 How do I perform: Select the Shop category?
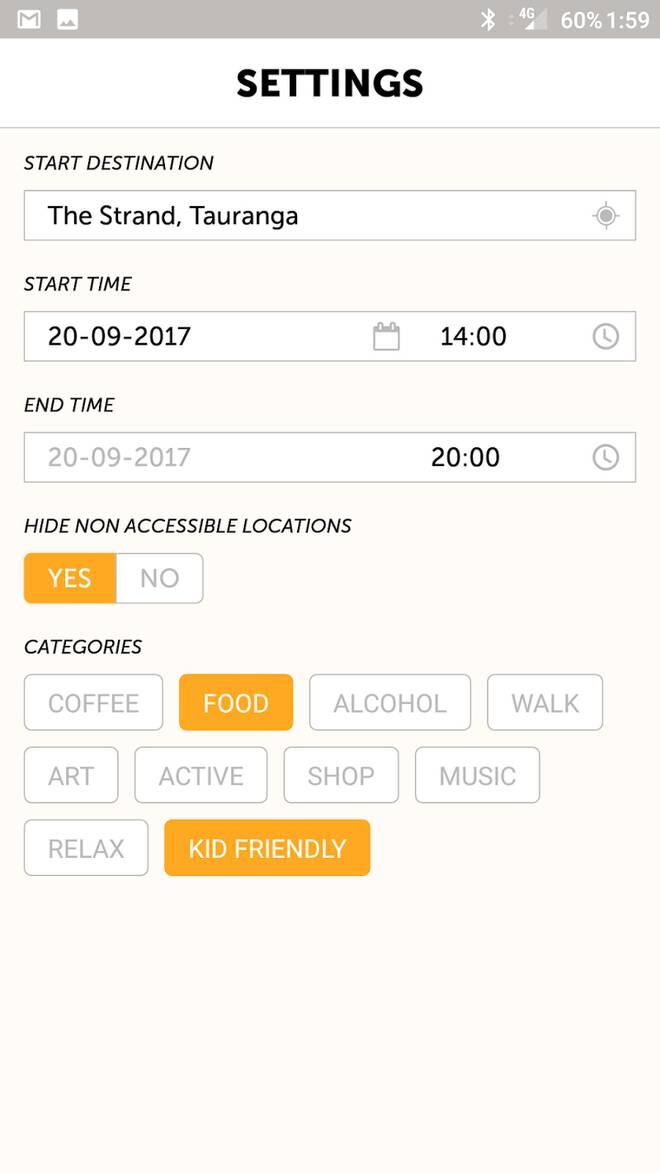tap(341, 775)
